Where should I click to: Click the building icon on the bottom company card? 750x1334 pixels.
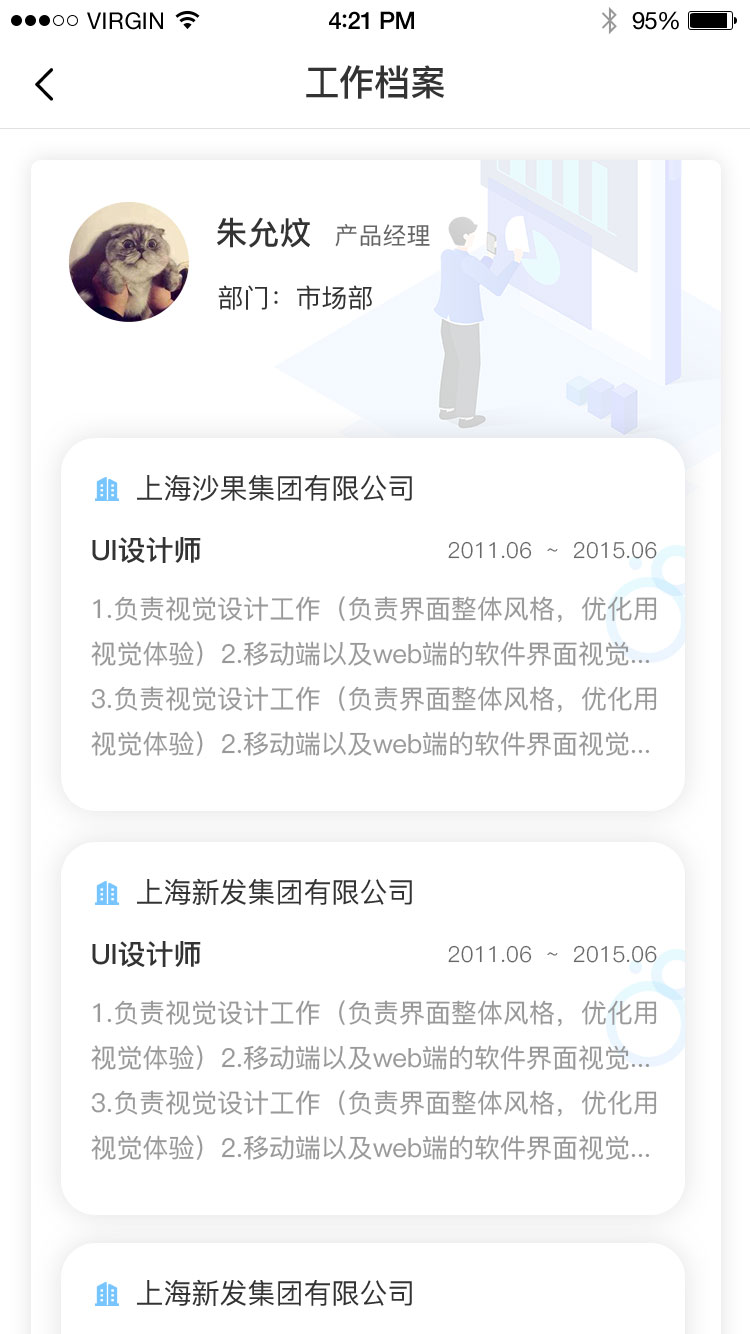107,1293
